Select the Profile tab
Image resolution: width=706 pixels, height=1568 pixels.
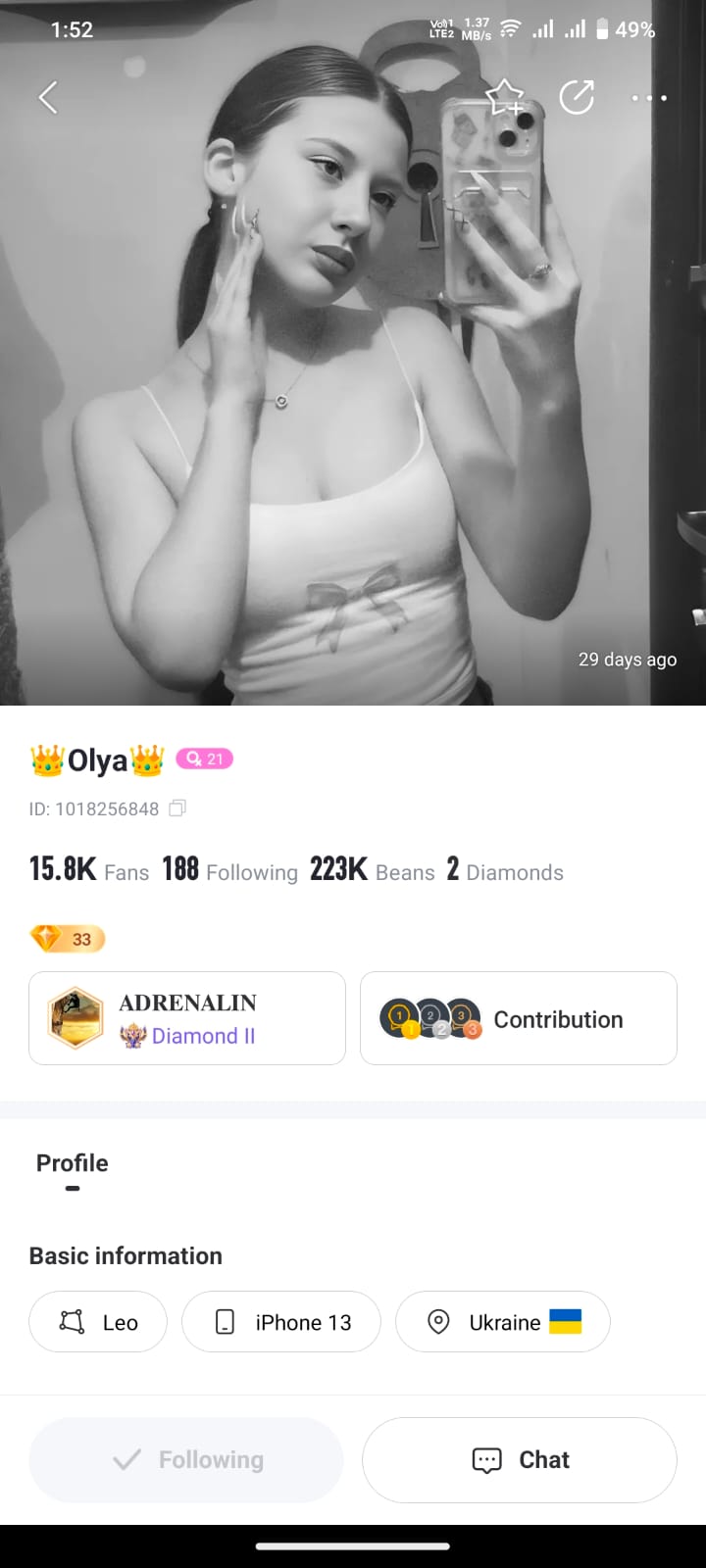click(73, 1163)
